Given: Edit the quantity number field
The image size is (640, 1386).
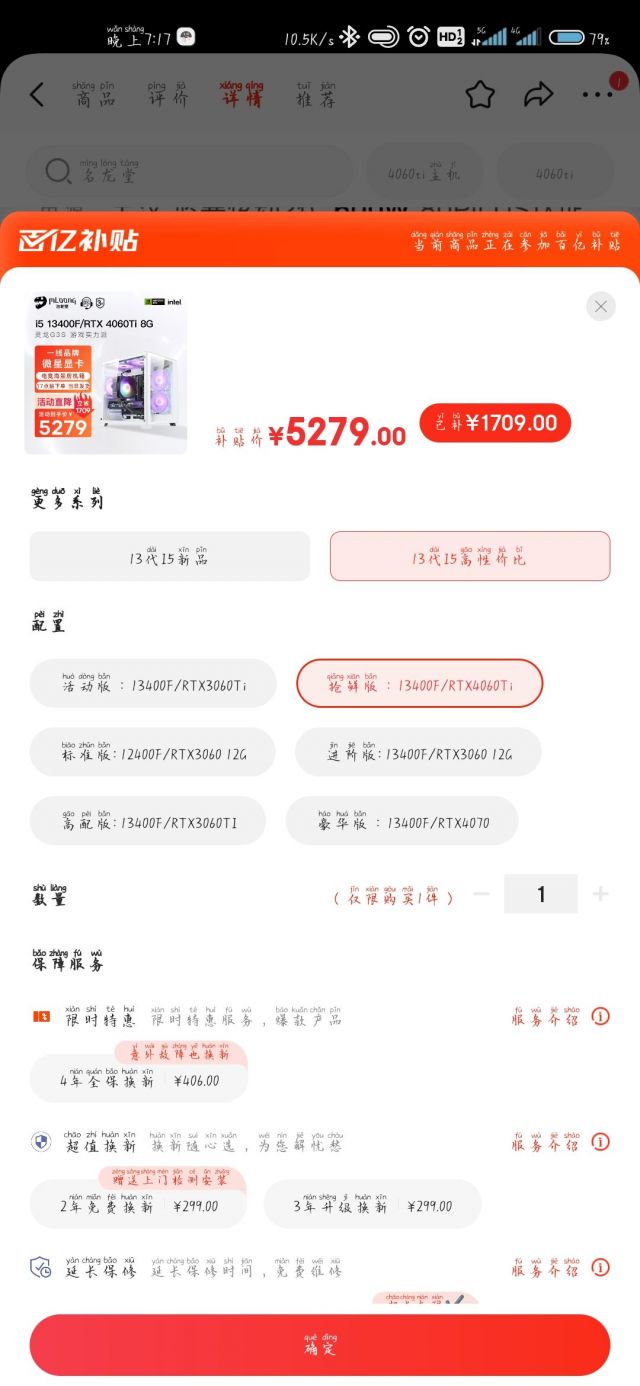Looking at the screenshot, I should [541, 894].
